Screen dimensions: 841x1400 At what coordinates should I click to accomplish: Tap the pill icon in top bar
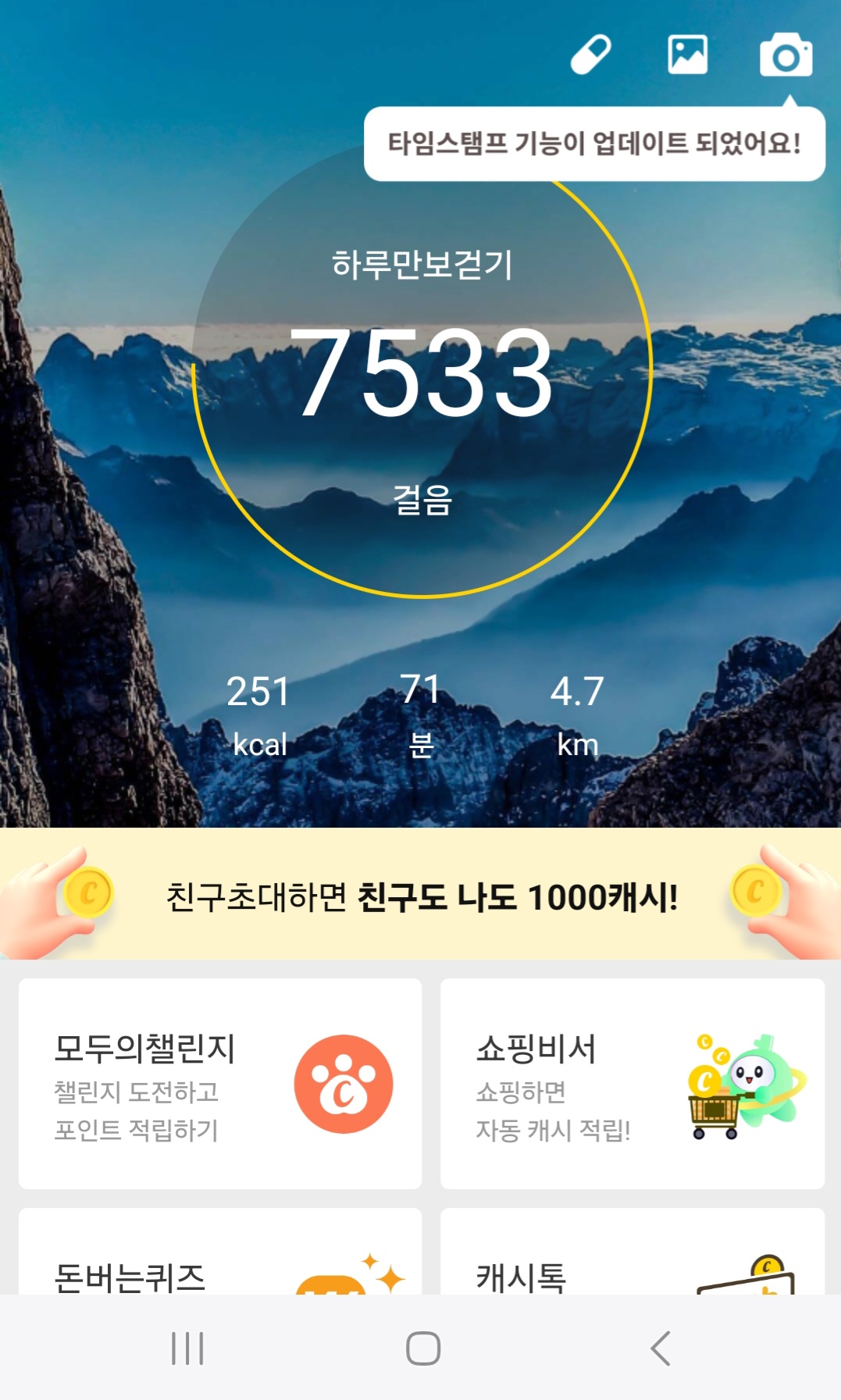(590, 55)
